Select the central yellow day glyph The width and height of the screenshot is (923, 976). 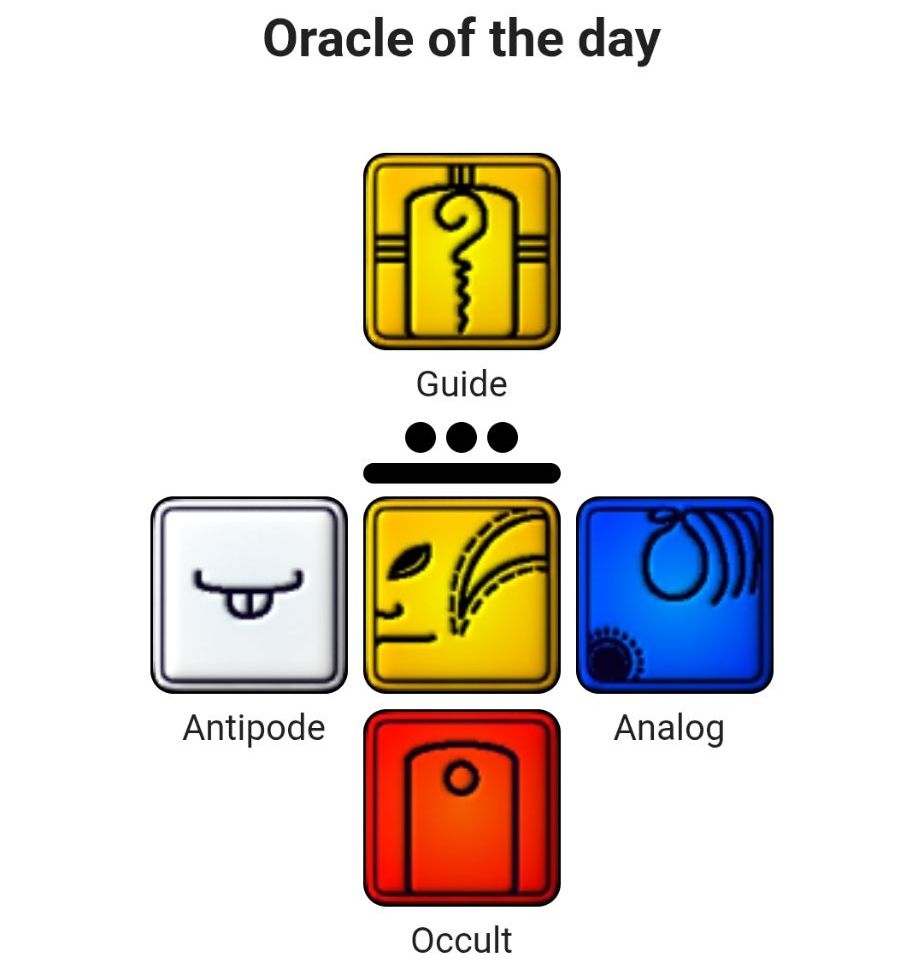pyautogui.click(x=461, y=595)
